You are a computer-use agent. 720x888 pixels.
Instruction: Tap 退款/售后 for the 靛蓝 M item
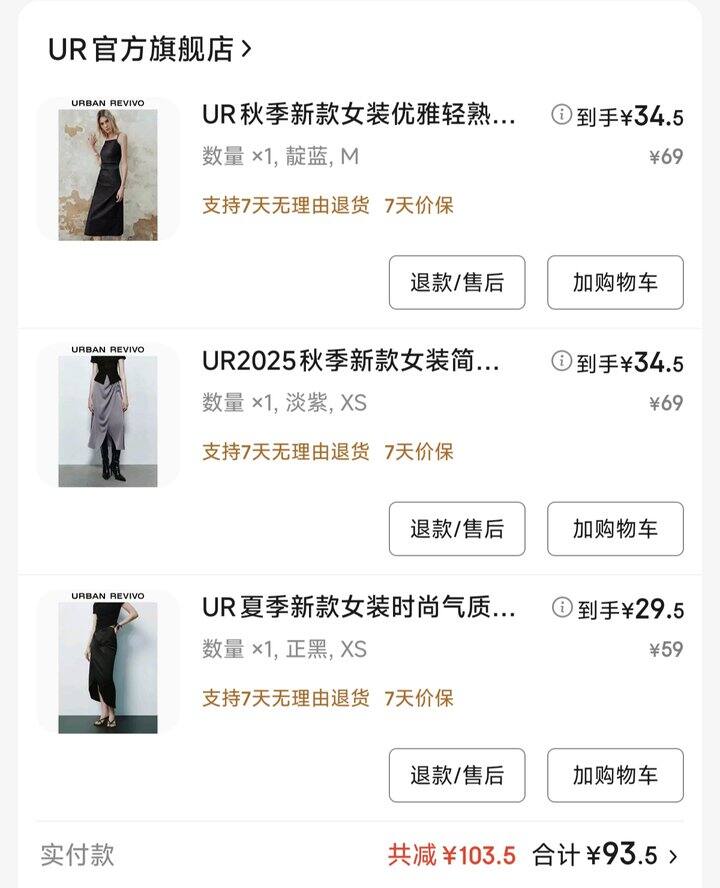point(457,283)
